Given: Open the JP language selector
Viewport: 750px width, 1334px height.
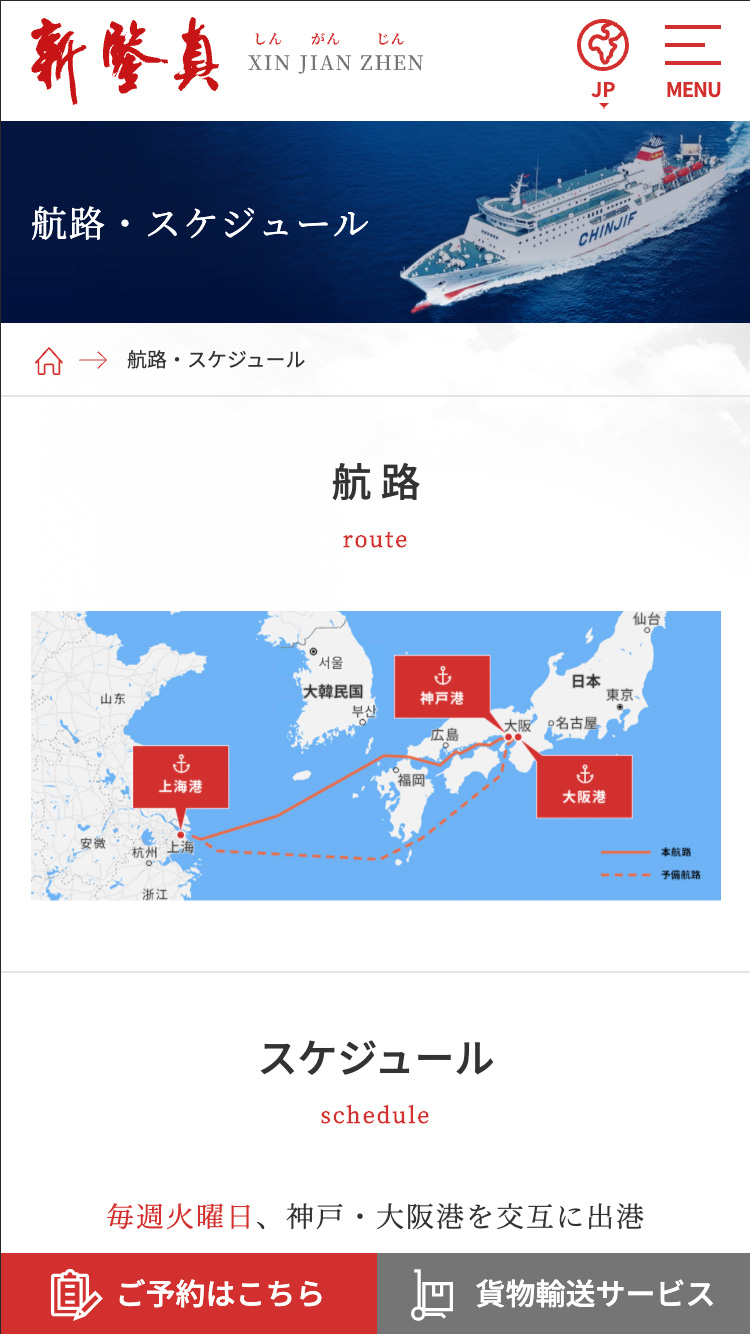Looking at the screenshot, I should pyautogui.click(x=603, y=62).
